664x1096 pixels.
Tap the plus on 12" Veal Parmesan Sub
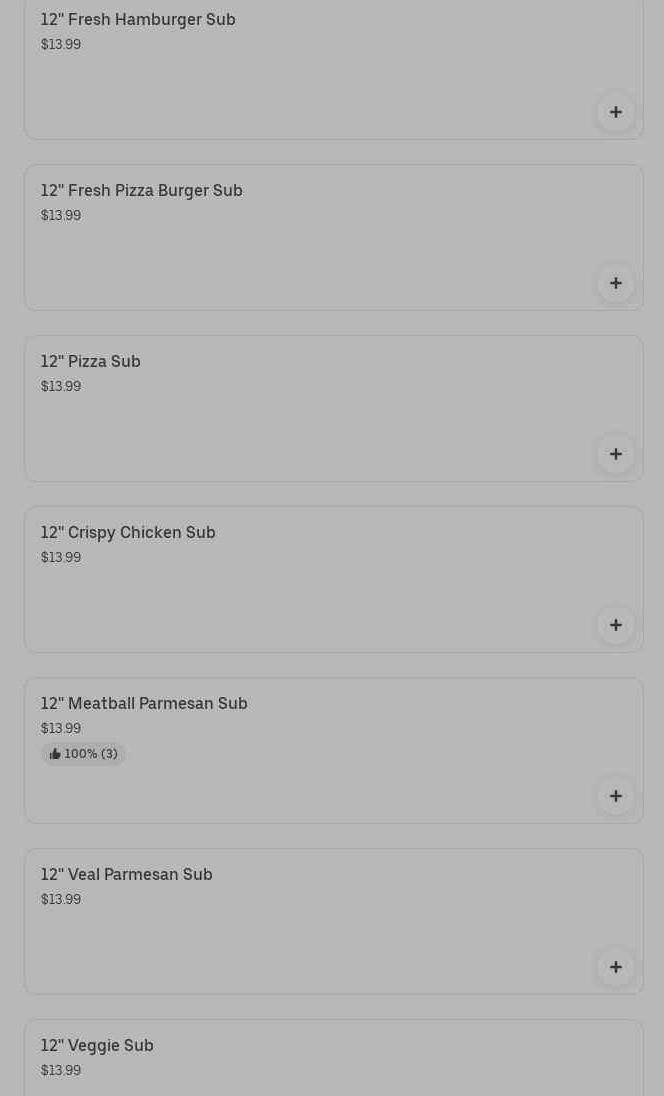[x=615, y=967]
